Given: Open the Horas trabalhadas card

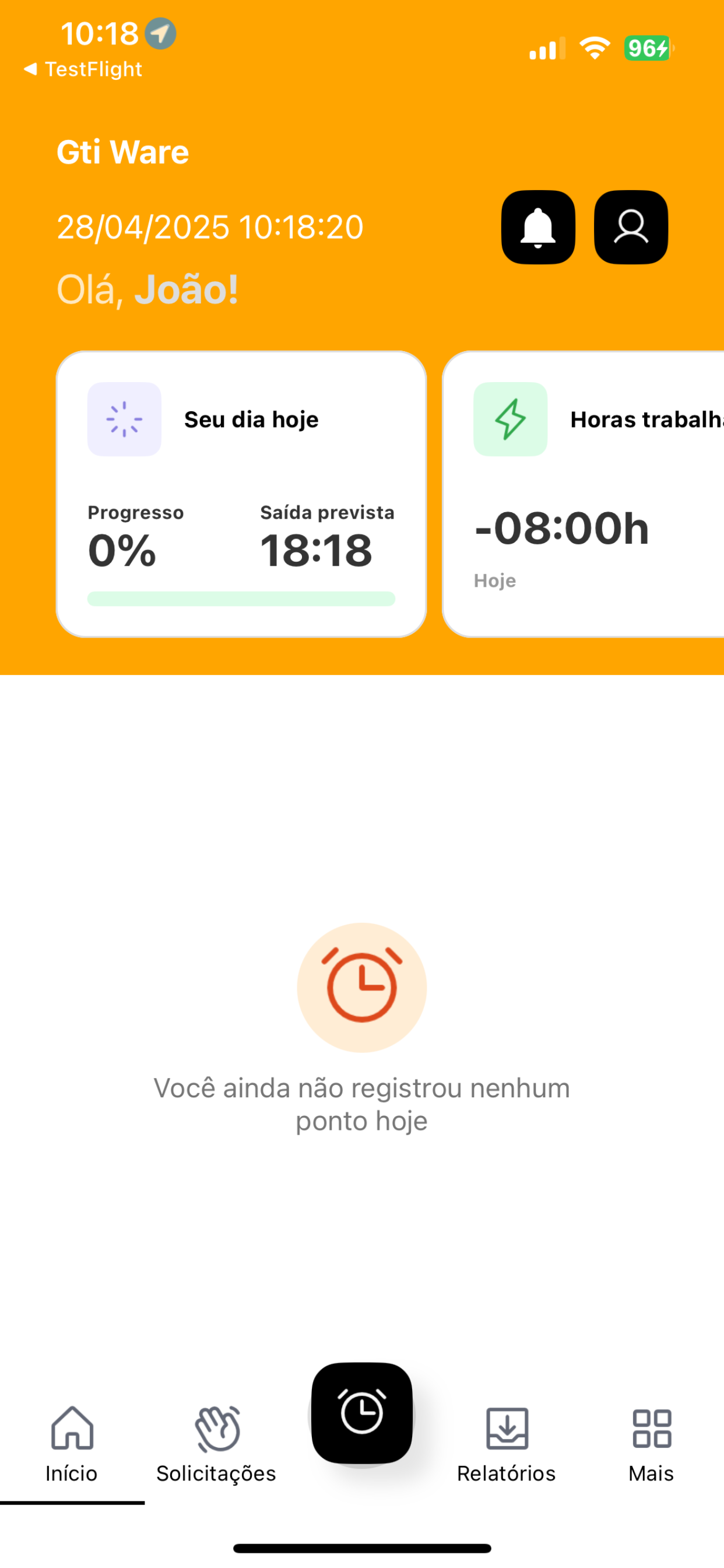Looking at the screenshot, I should [x=583, y=494].
